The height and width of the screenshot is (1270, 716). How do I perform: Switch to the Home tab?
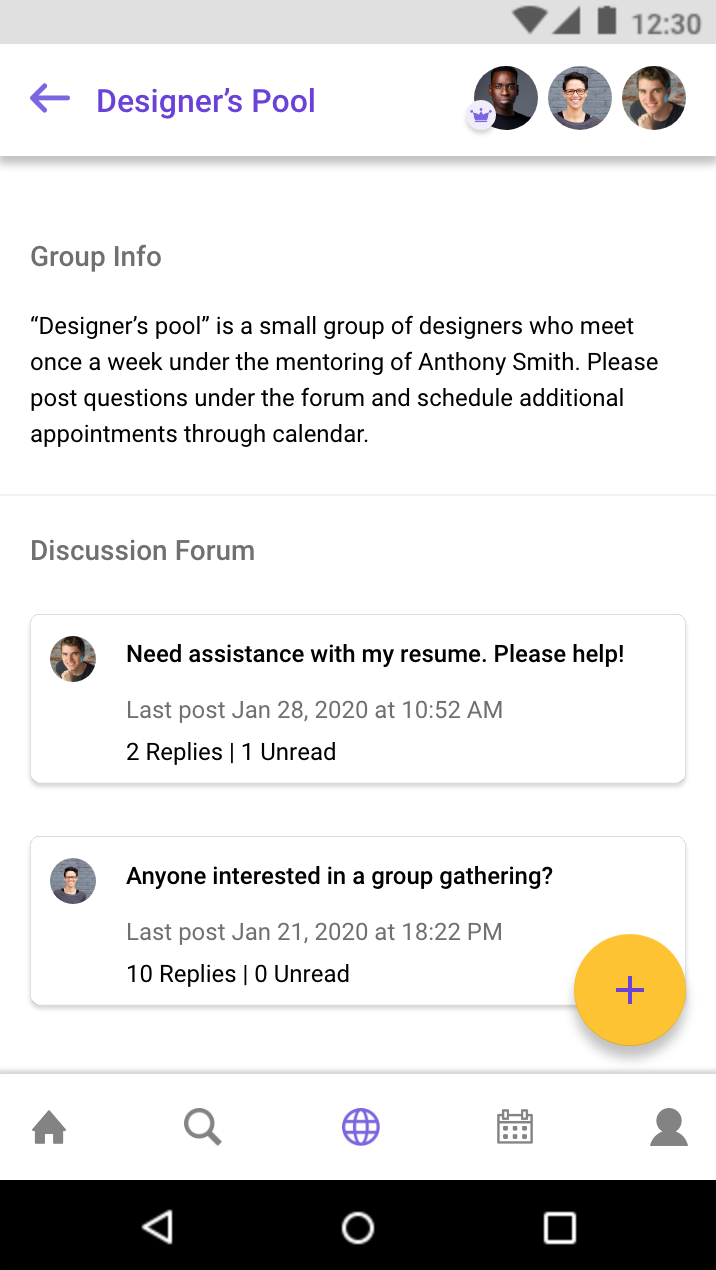[x=49, y=1127]
